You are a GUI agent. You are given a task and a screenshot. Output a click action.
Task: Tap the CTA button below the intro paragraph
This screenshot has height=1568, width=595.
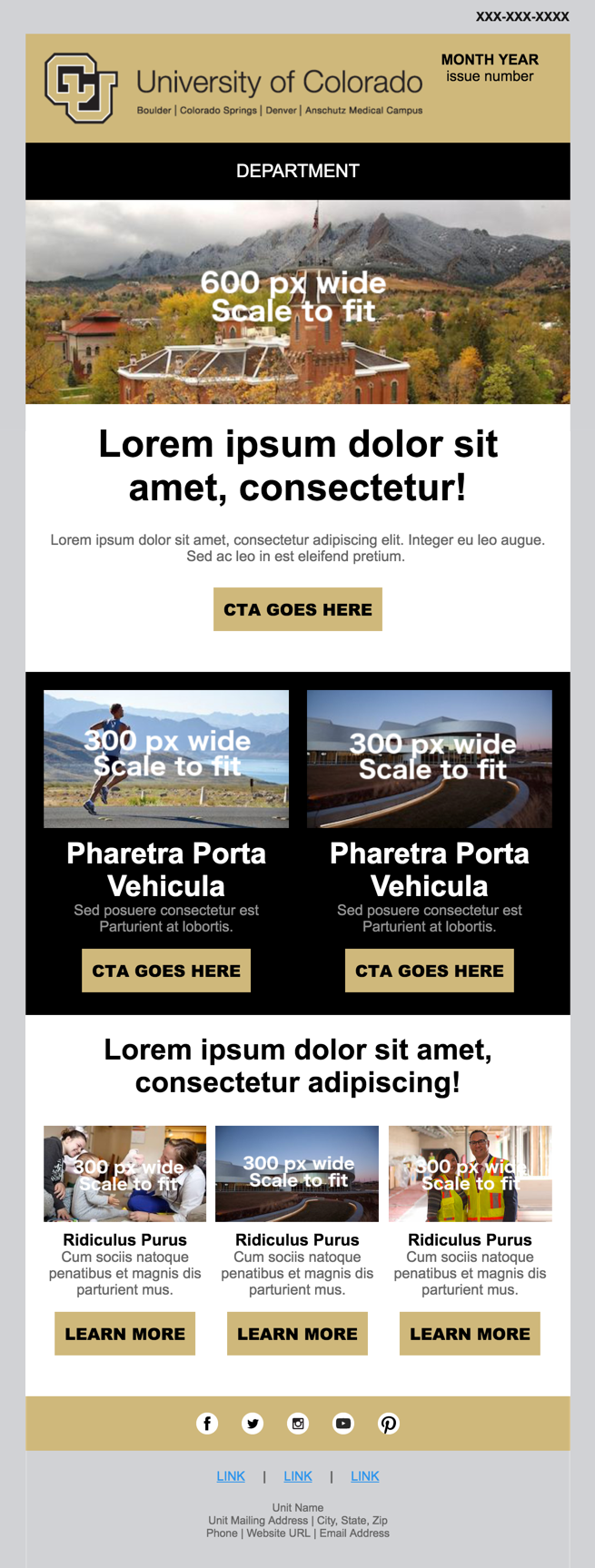coord(297,609)
